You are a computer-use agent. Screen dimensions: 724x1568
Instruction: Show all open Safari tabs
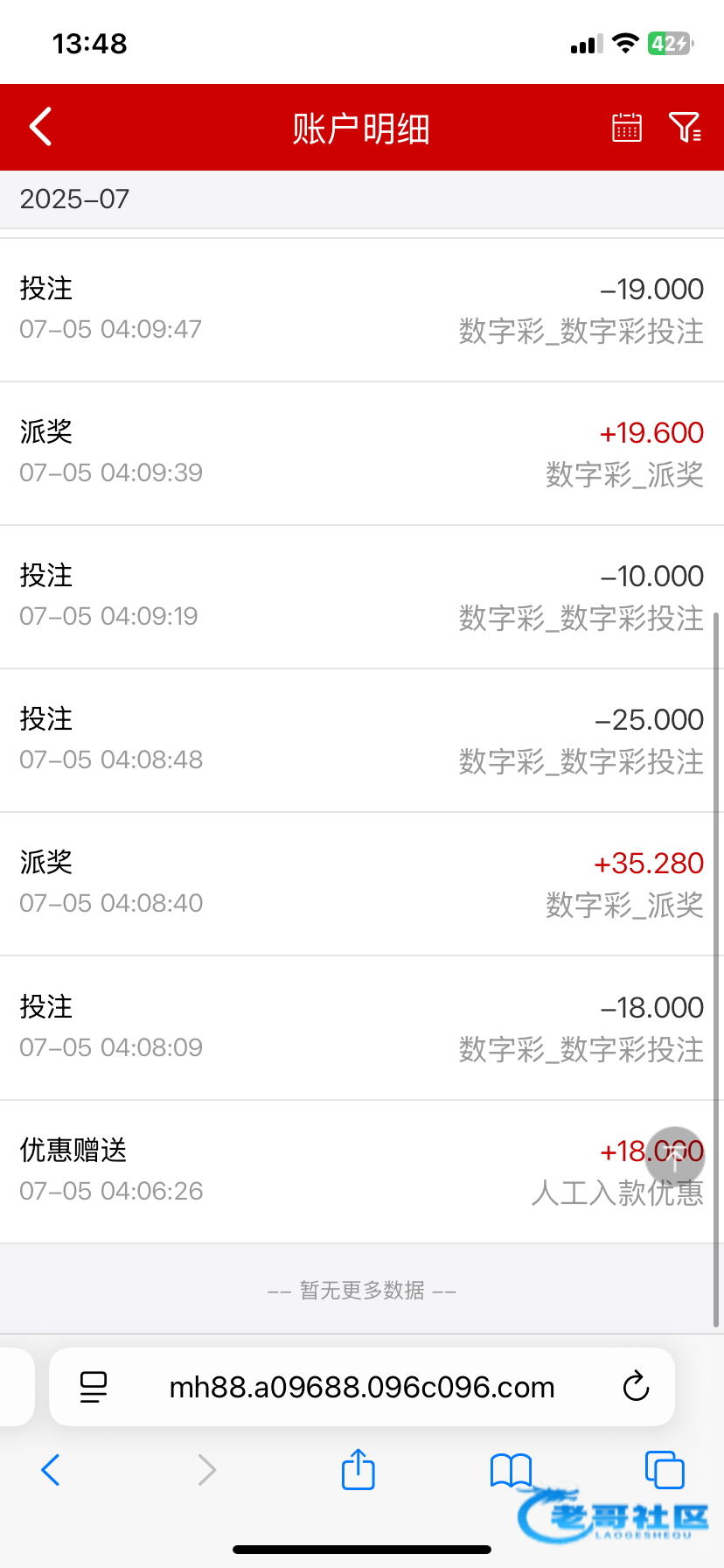pos(665,1469)
